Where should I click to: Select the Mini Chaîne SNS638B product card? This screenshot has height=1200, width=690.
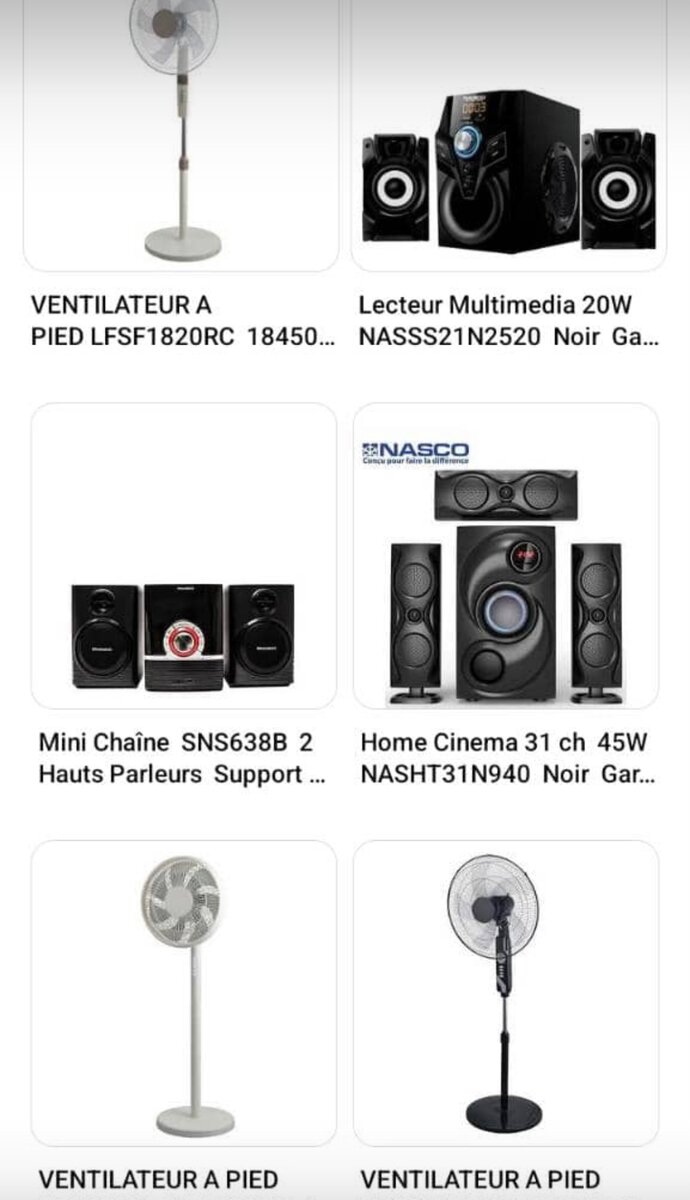click(183, 556)
